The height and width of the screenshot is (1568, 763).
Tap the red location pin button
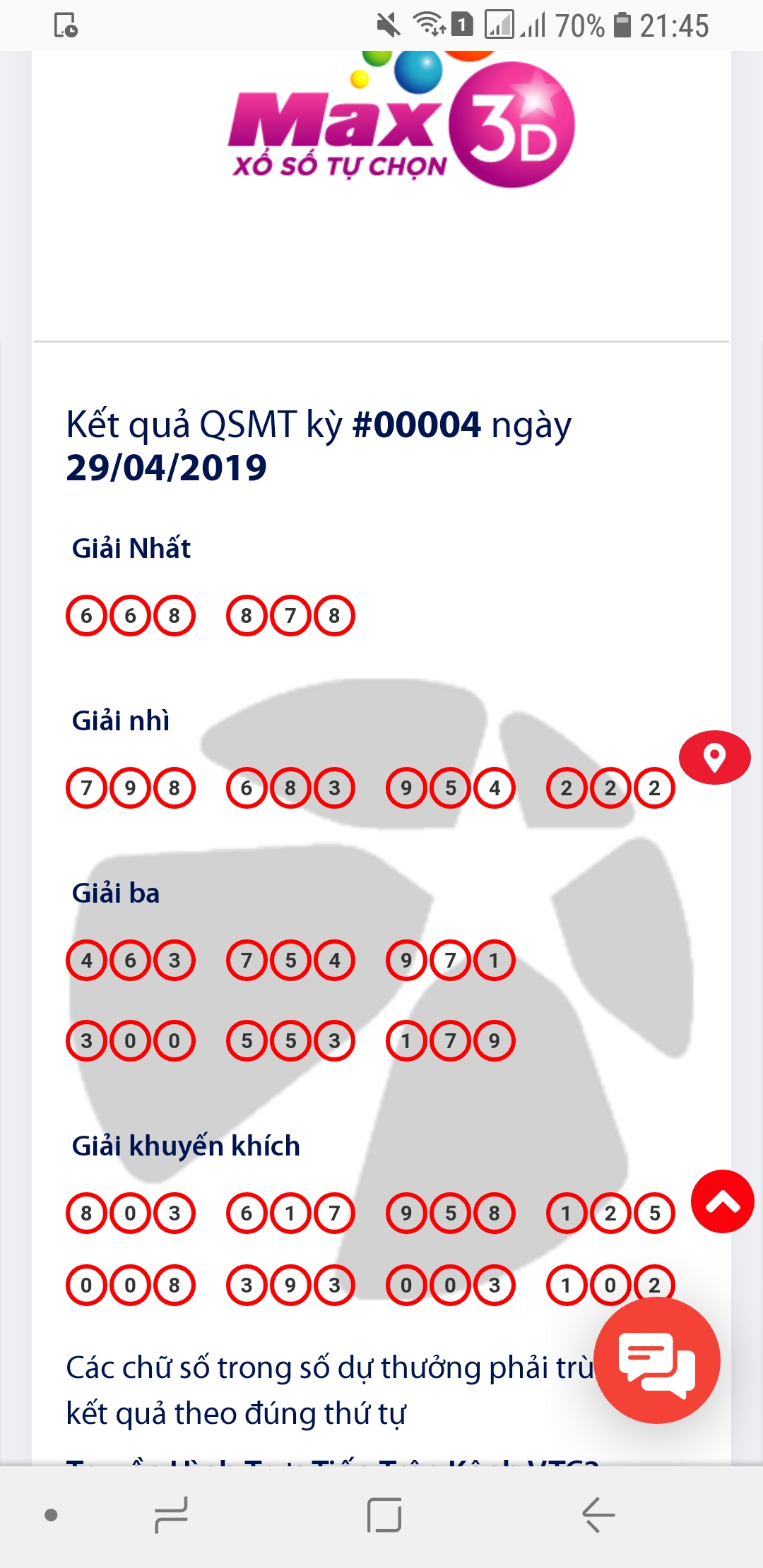click(714, 757)
